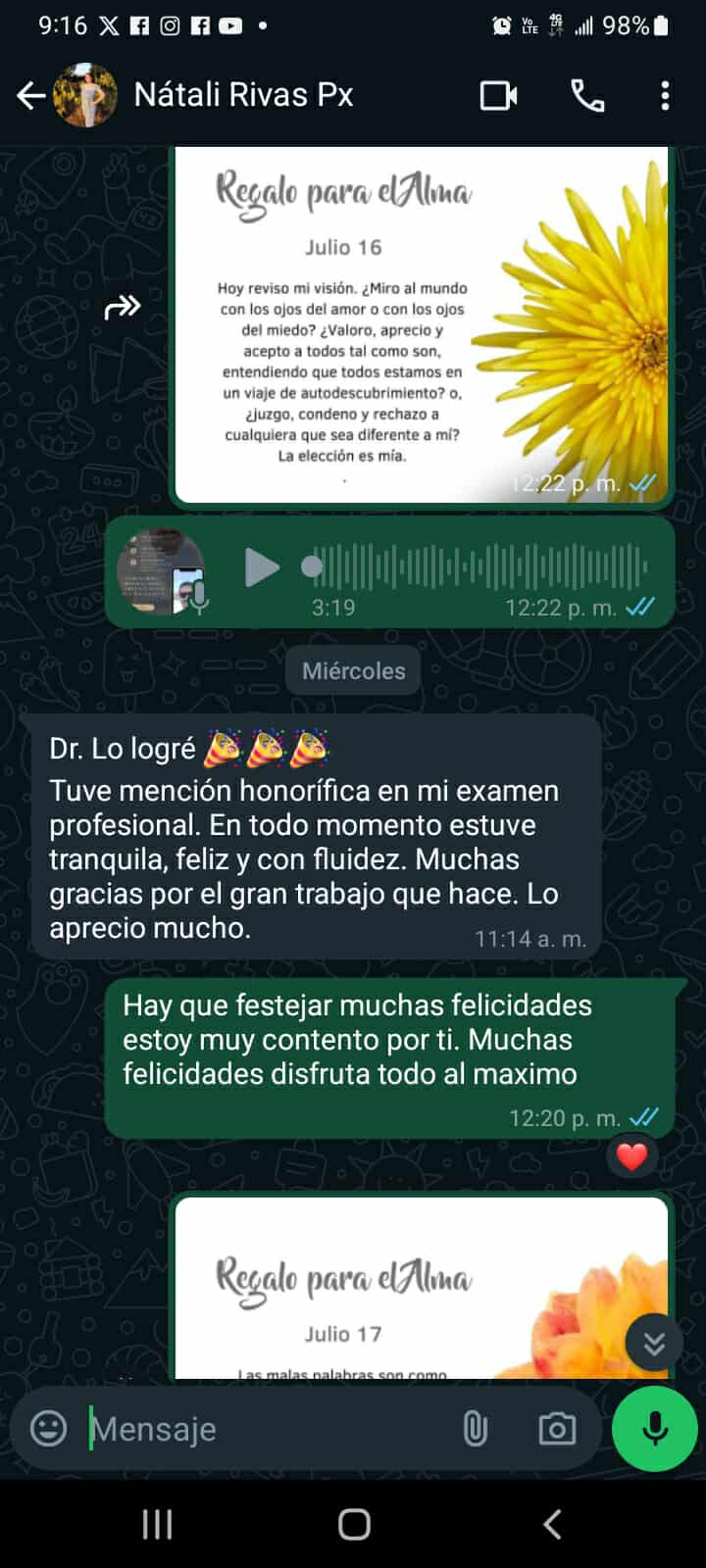Attach a file with the paperclip
Screen dimensions: 706x1568
476,1429
